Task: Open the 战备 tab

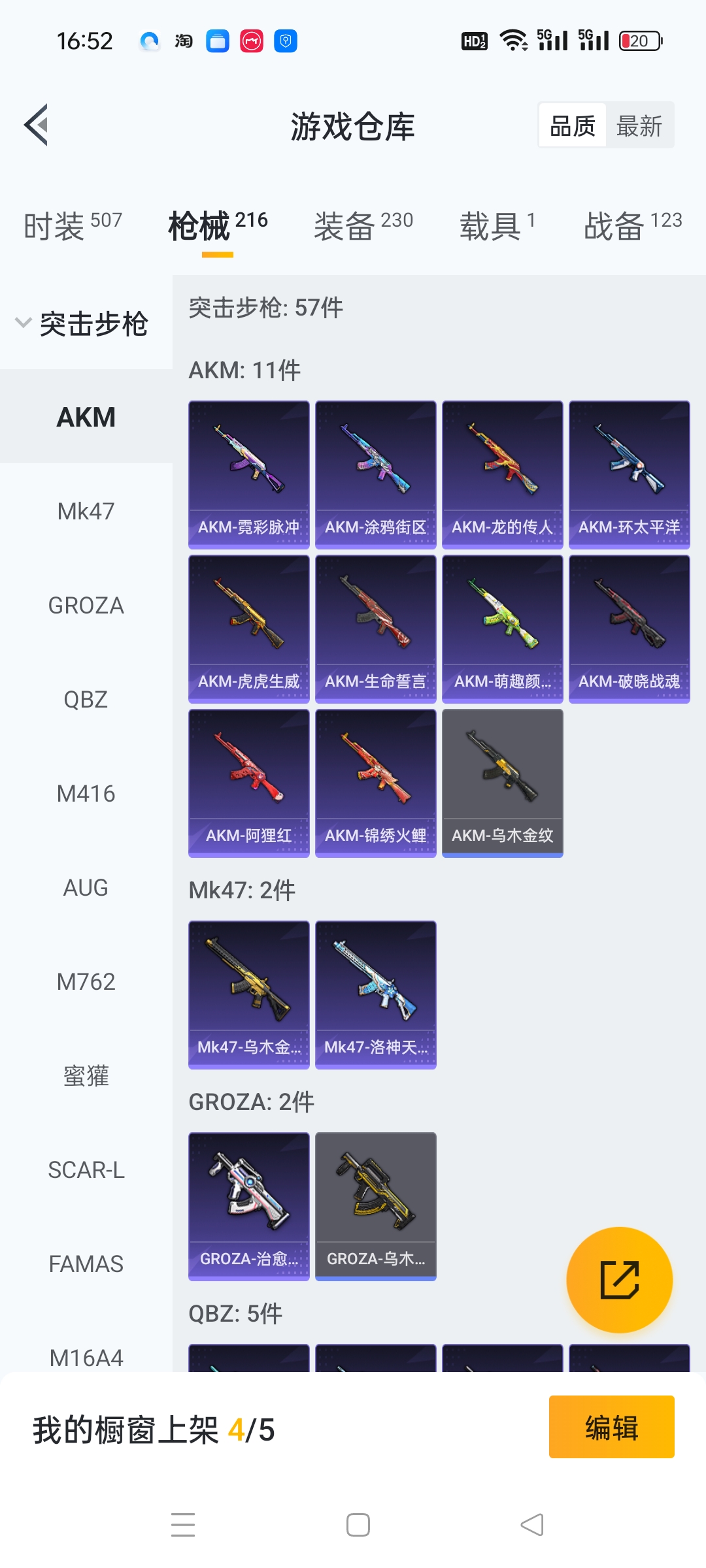Action: [633, 226]
